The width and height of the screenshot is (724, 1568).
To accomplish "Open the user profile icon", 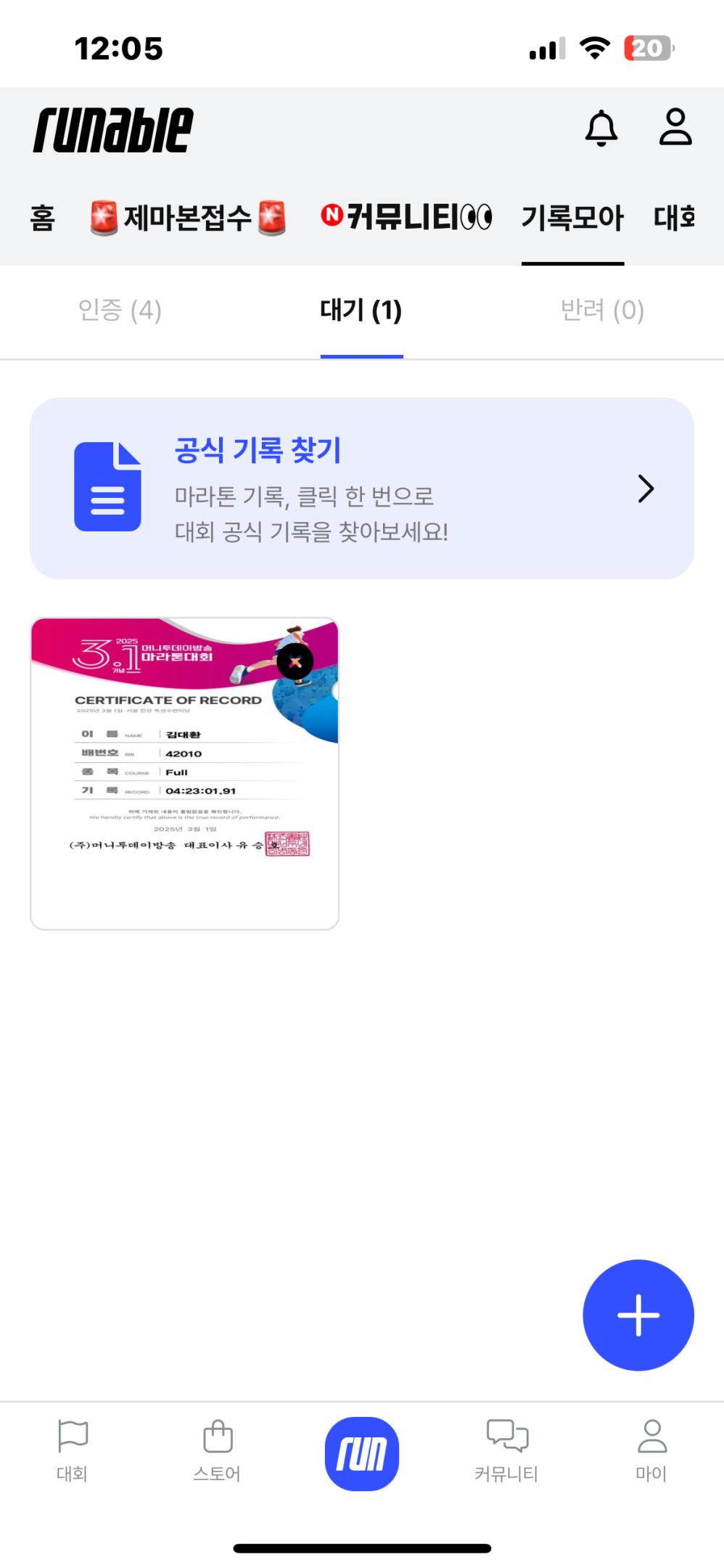I will [675, 128].
